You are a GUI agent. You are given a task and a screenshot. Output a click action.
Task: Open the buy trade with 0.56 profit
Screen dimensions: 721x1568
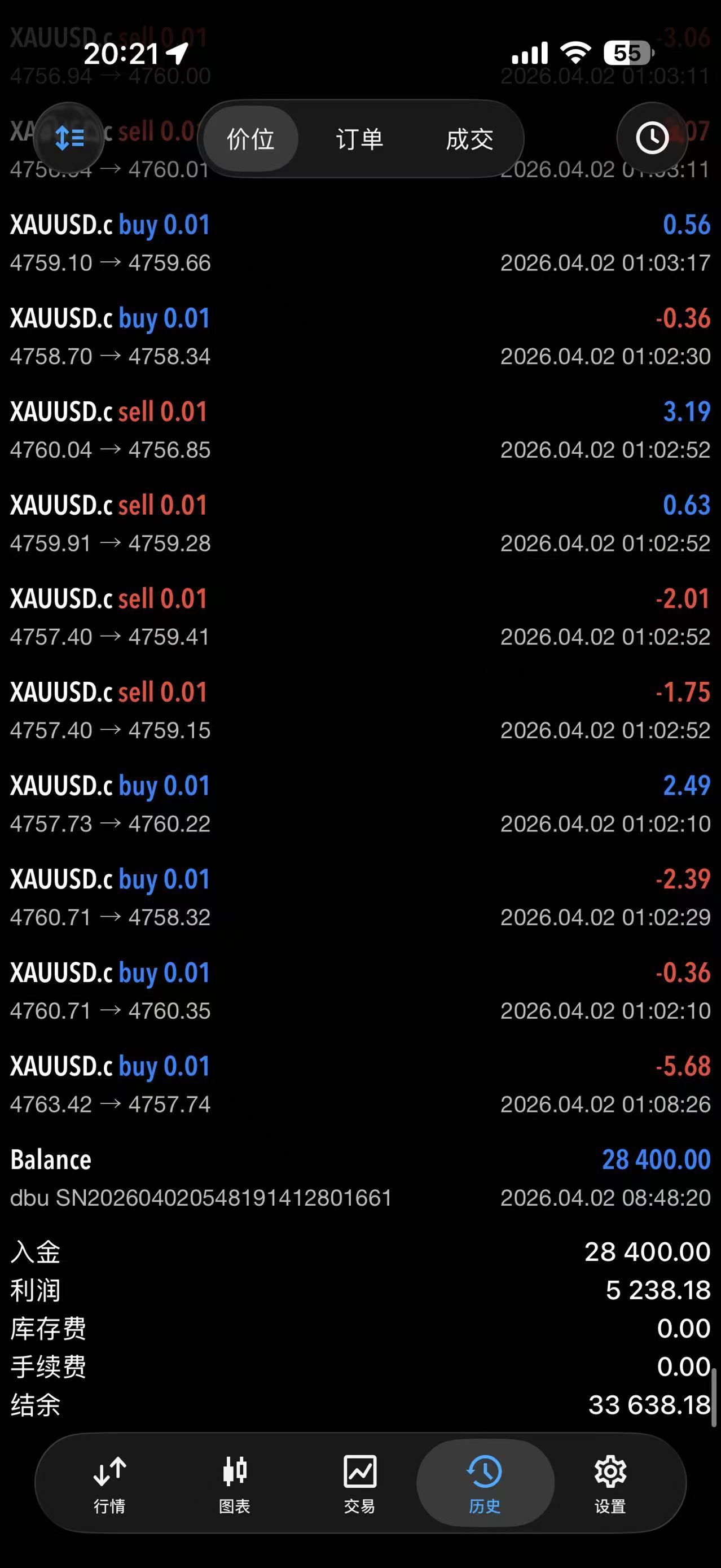pos(360,243)
